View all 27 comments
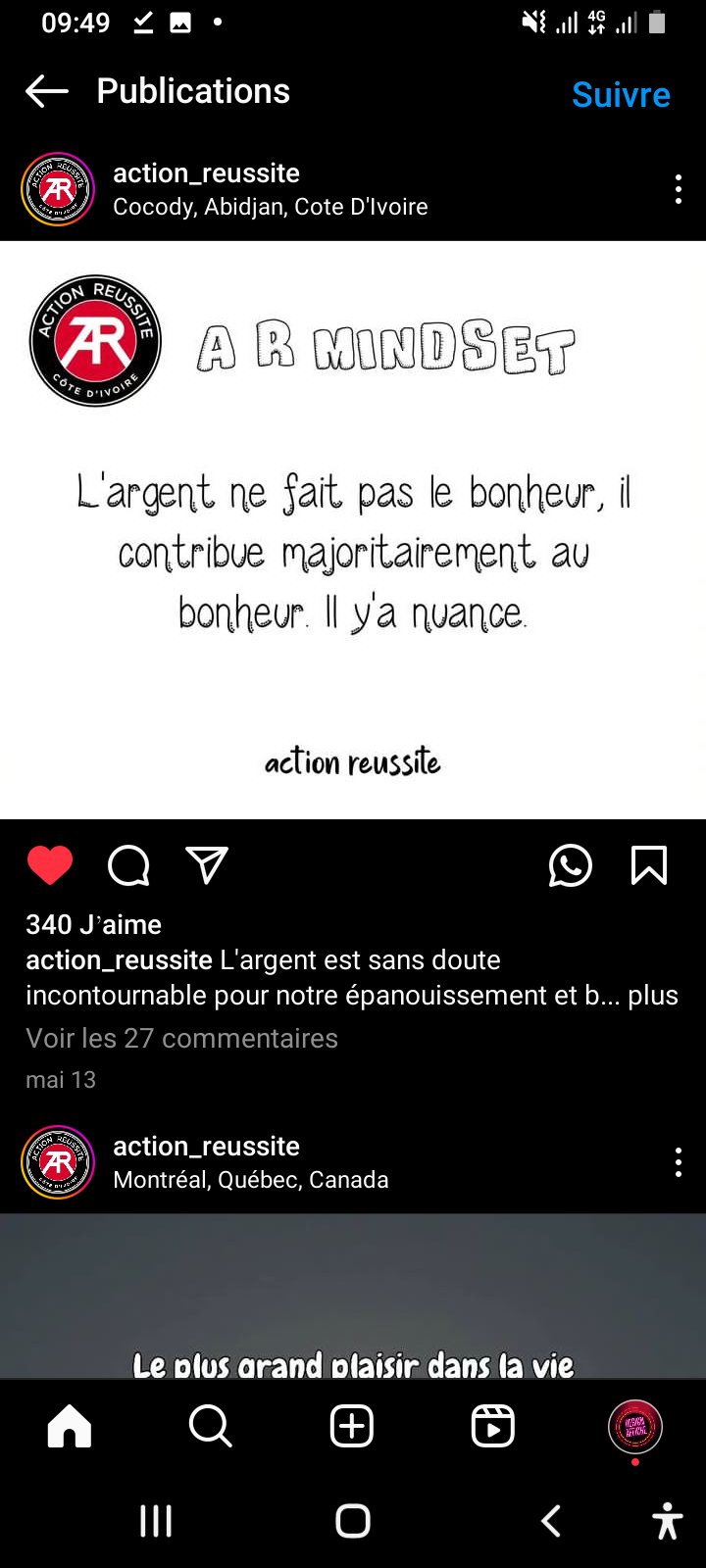706x1568 pixels. pyautogui.click(x=181, y=1039)
